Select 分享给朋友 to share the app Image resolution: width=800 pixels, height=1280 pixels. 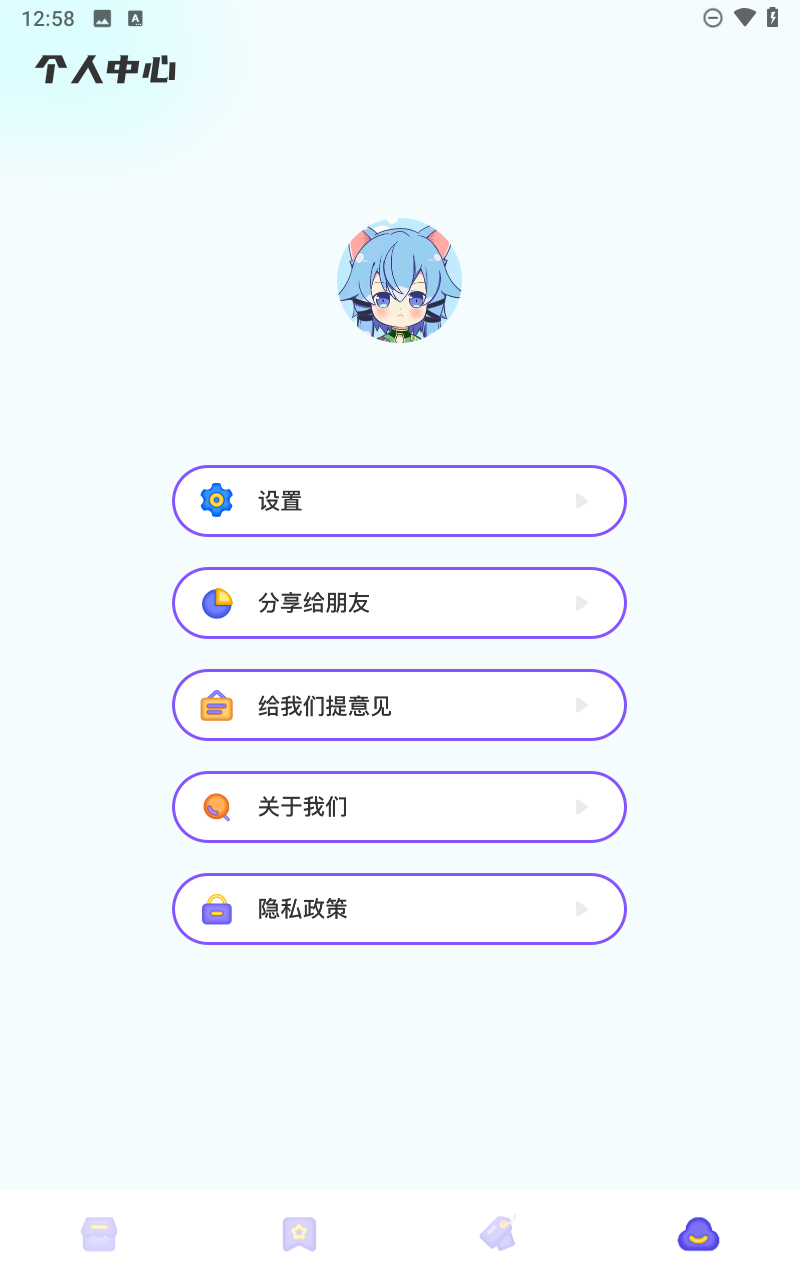pyautogui.click(x=399, y=603)
